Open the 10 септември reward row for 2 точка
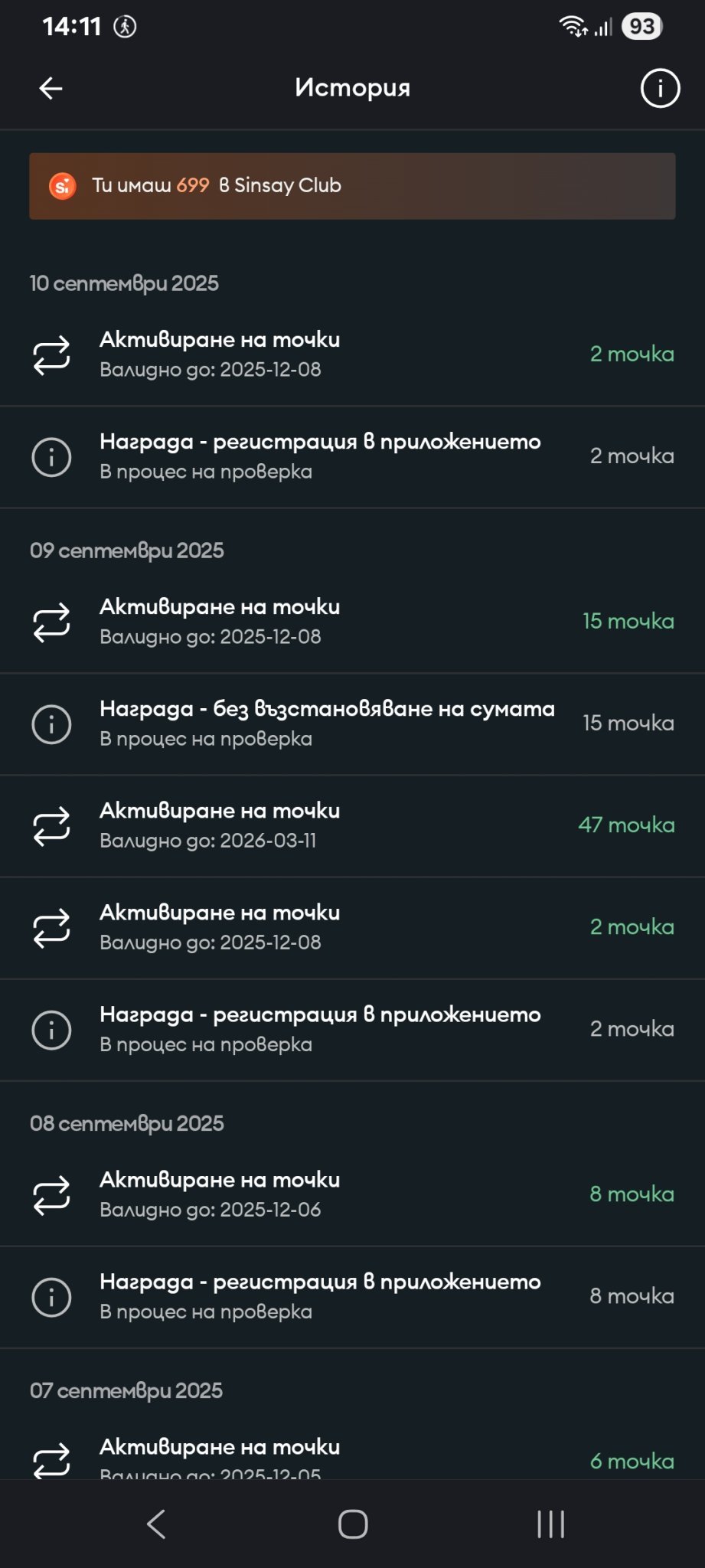 [352, 457]
